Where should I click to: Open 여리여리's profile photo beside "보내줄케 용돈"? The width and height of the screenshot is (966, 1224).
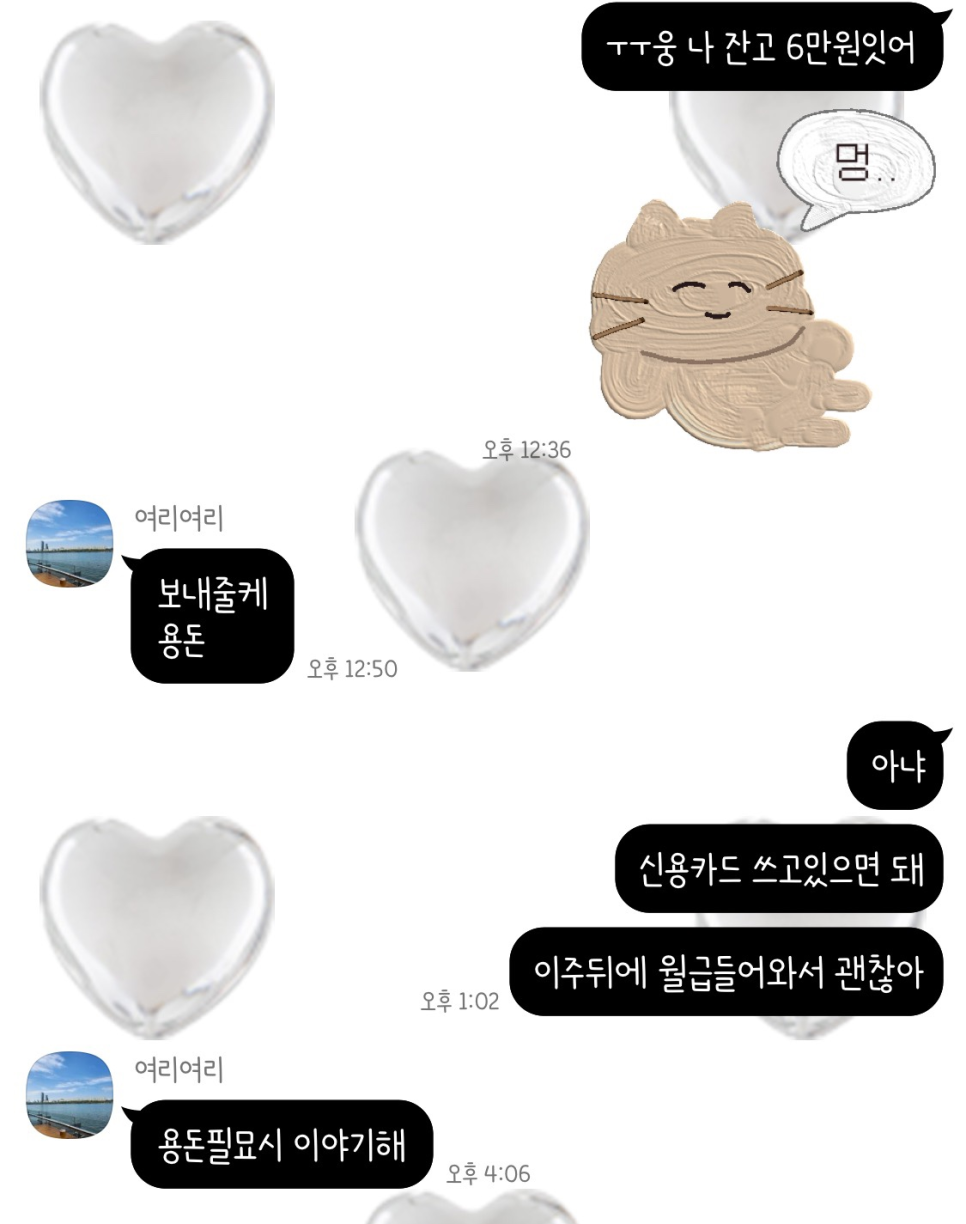(x=70, y=544)
